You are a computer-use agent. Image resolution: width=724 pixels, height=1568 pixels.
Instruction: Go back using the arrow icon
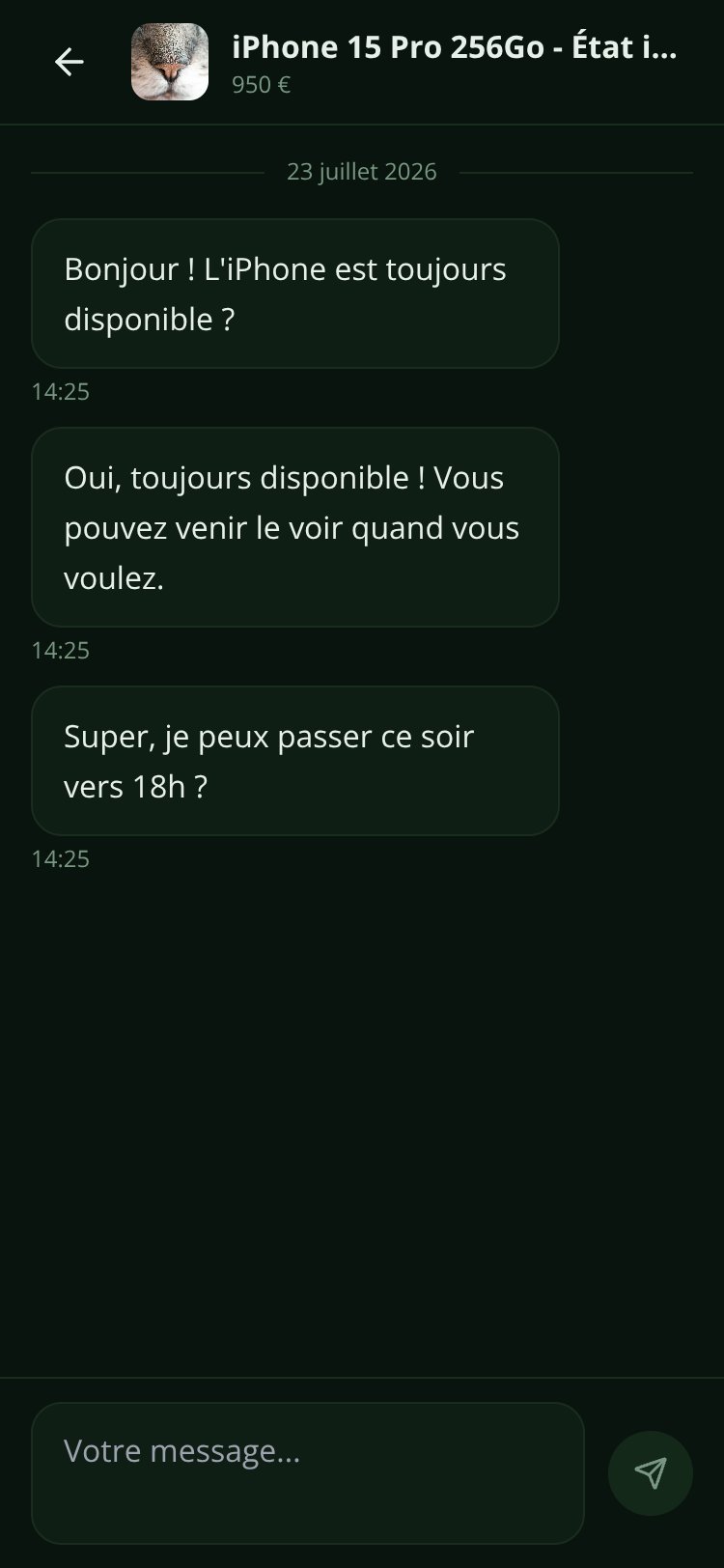(x=70, y=62)
